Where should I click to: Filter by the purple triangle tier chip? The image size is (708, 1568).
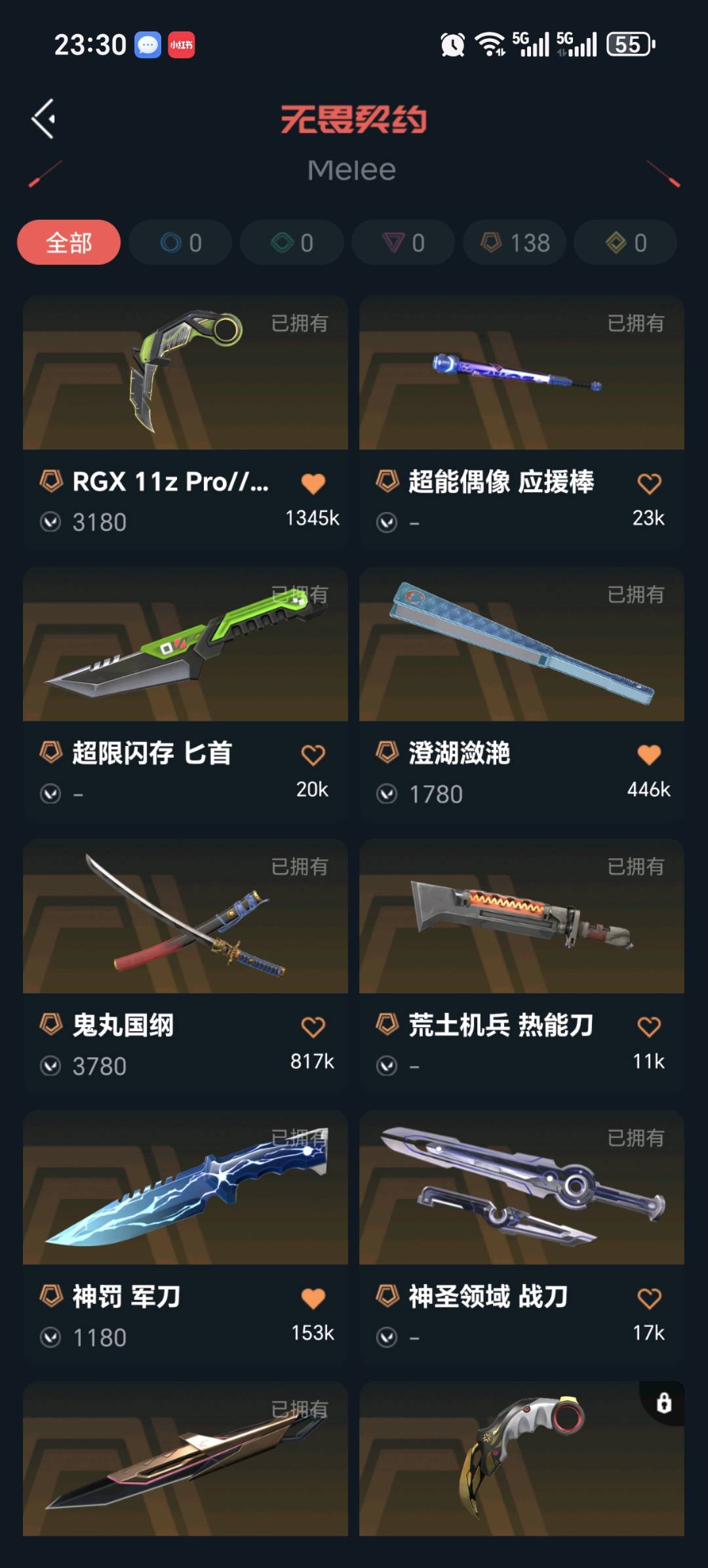[x=403, y=243]
